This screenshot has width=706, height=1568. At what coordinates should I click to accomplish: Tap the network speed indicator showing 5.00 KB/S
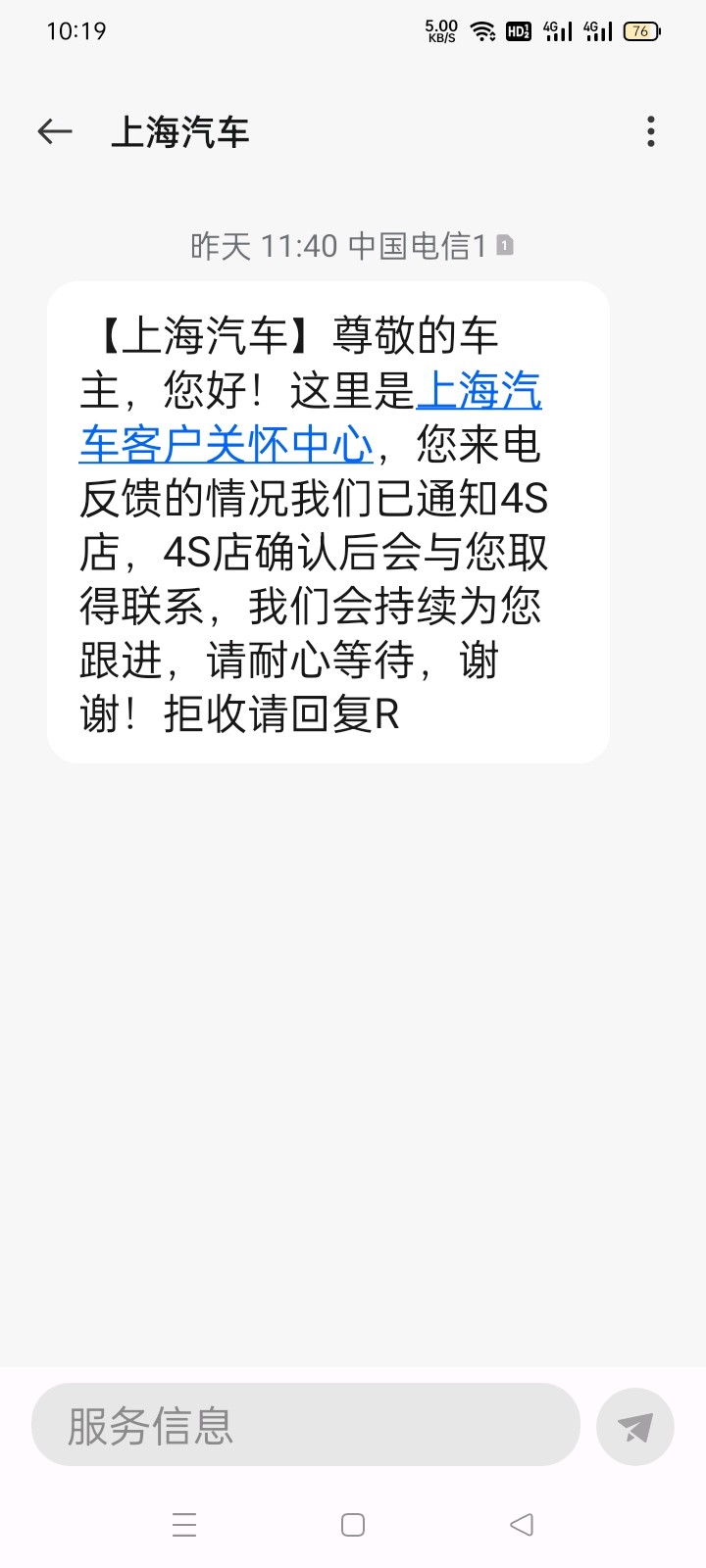(x=441, y=30)
